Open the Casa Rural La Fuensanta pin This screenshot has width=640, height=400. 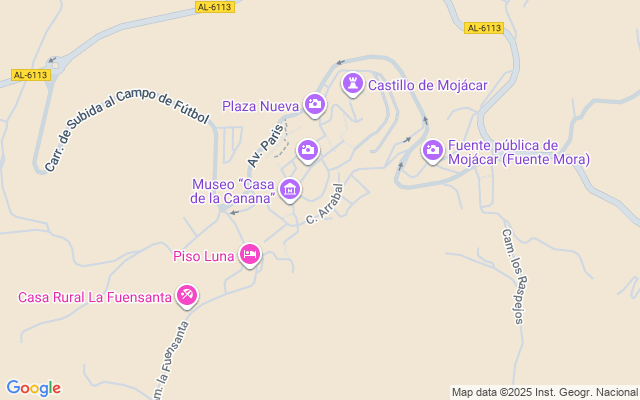point(187,296)
